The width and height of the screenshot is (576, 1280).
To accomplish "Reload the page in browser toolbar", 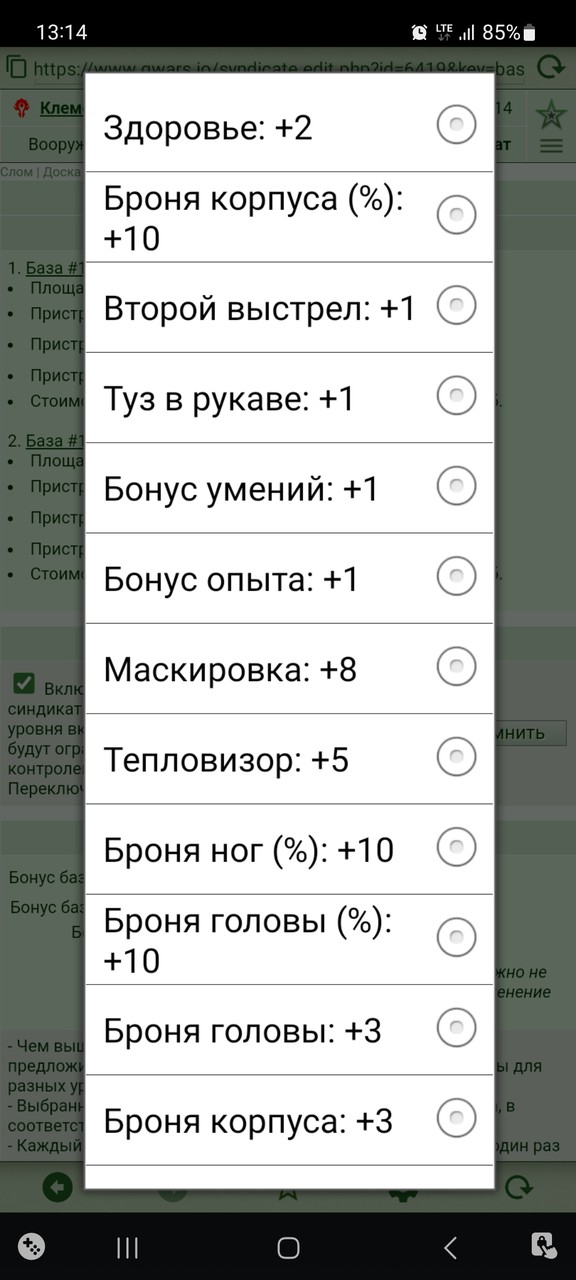I will pyautogui.click(x=550, y=67).
